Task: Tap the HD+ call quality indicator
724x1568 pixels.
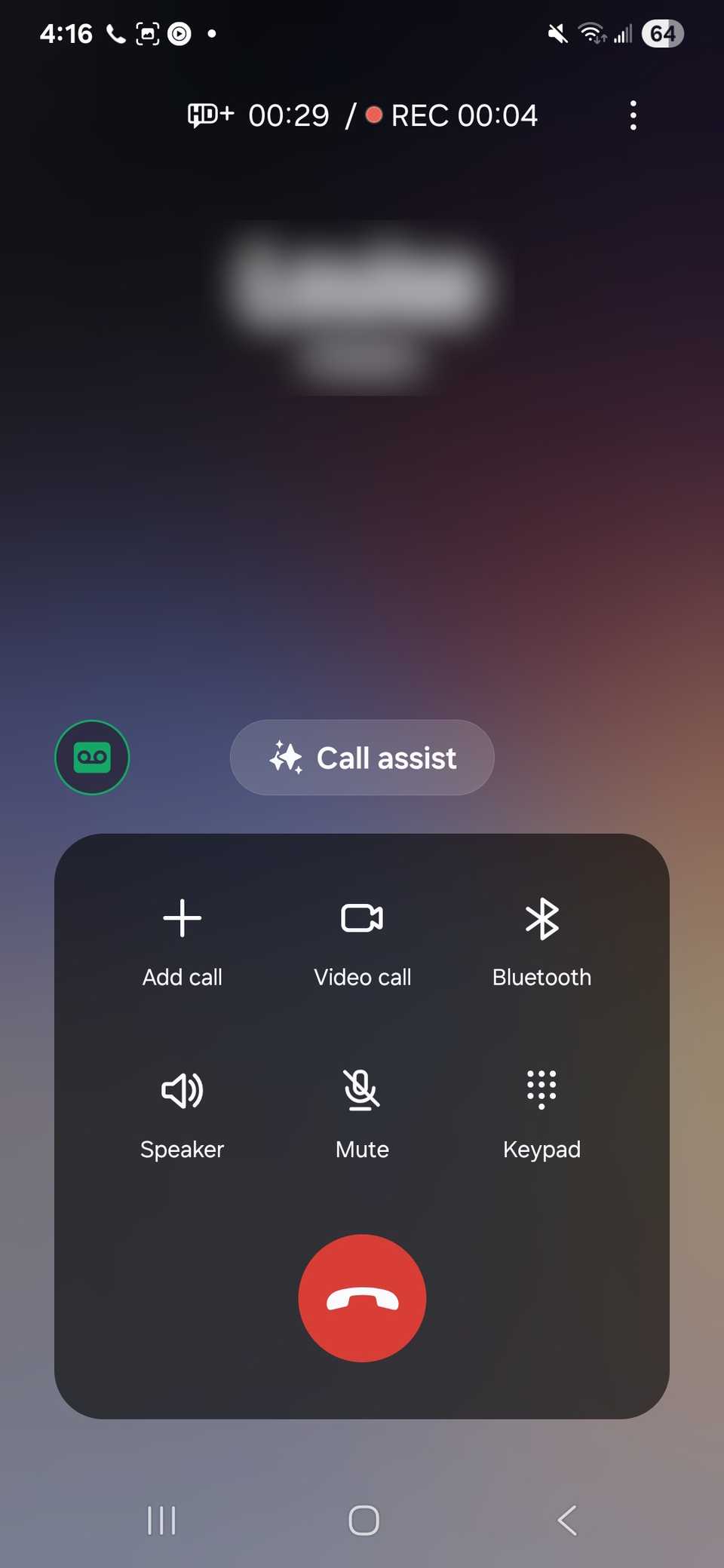Action: coord(209,115)
